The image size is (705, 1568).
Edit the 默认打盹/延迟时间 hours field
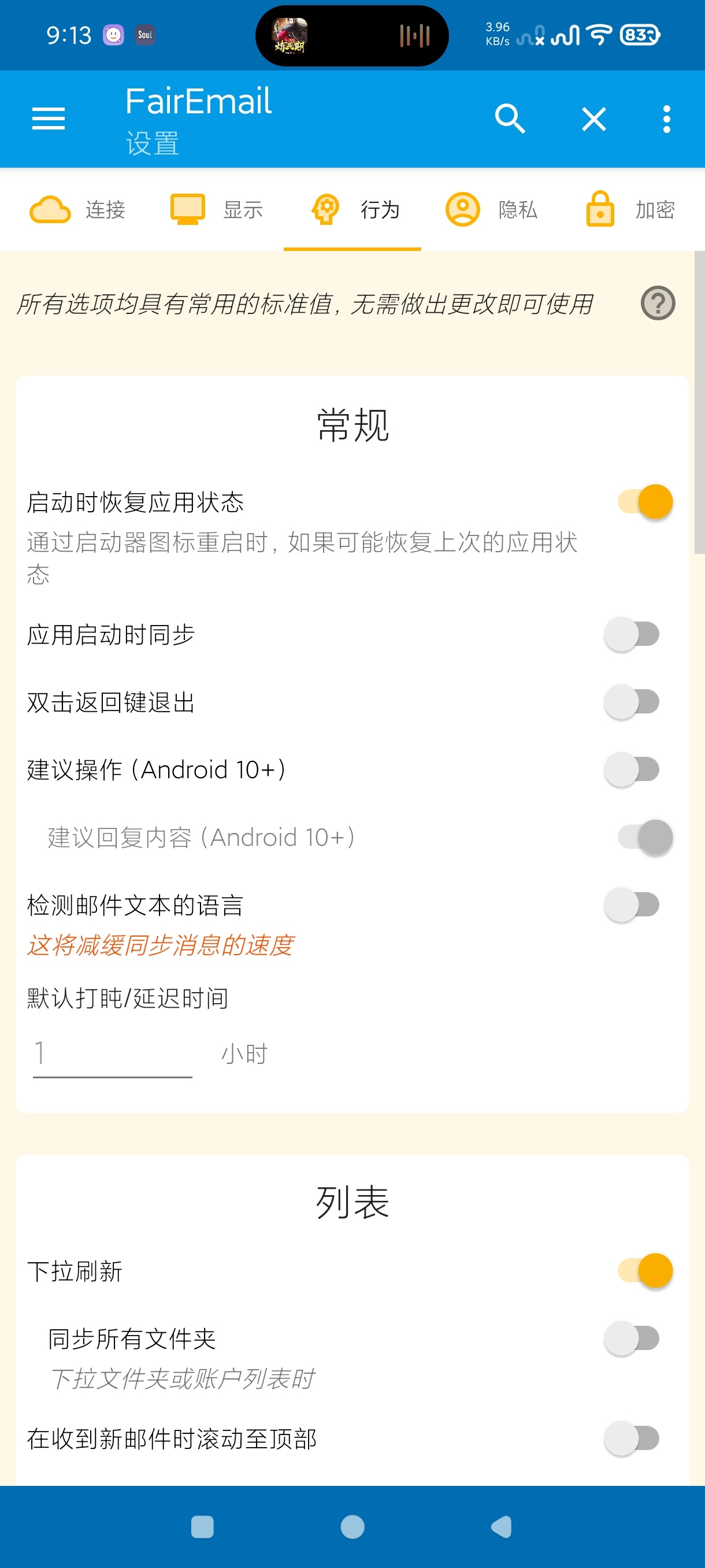pos(113,1054)
